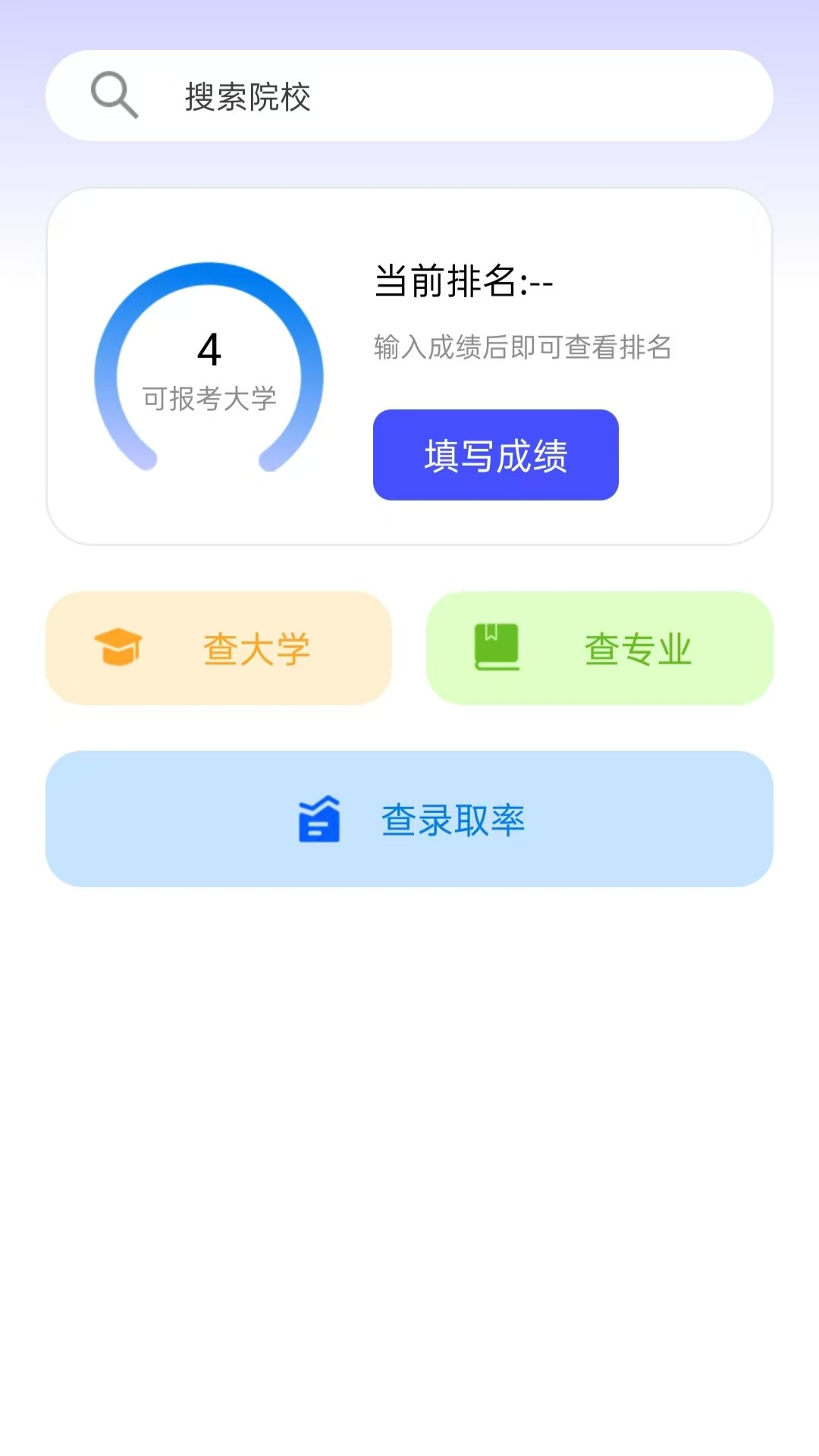Tap the 搜索院校 search input field
The image size is (819, 1456).
[409, 96]
